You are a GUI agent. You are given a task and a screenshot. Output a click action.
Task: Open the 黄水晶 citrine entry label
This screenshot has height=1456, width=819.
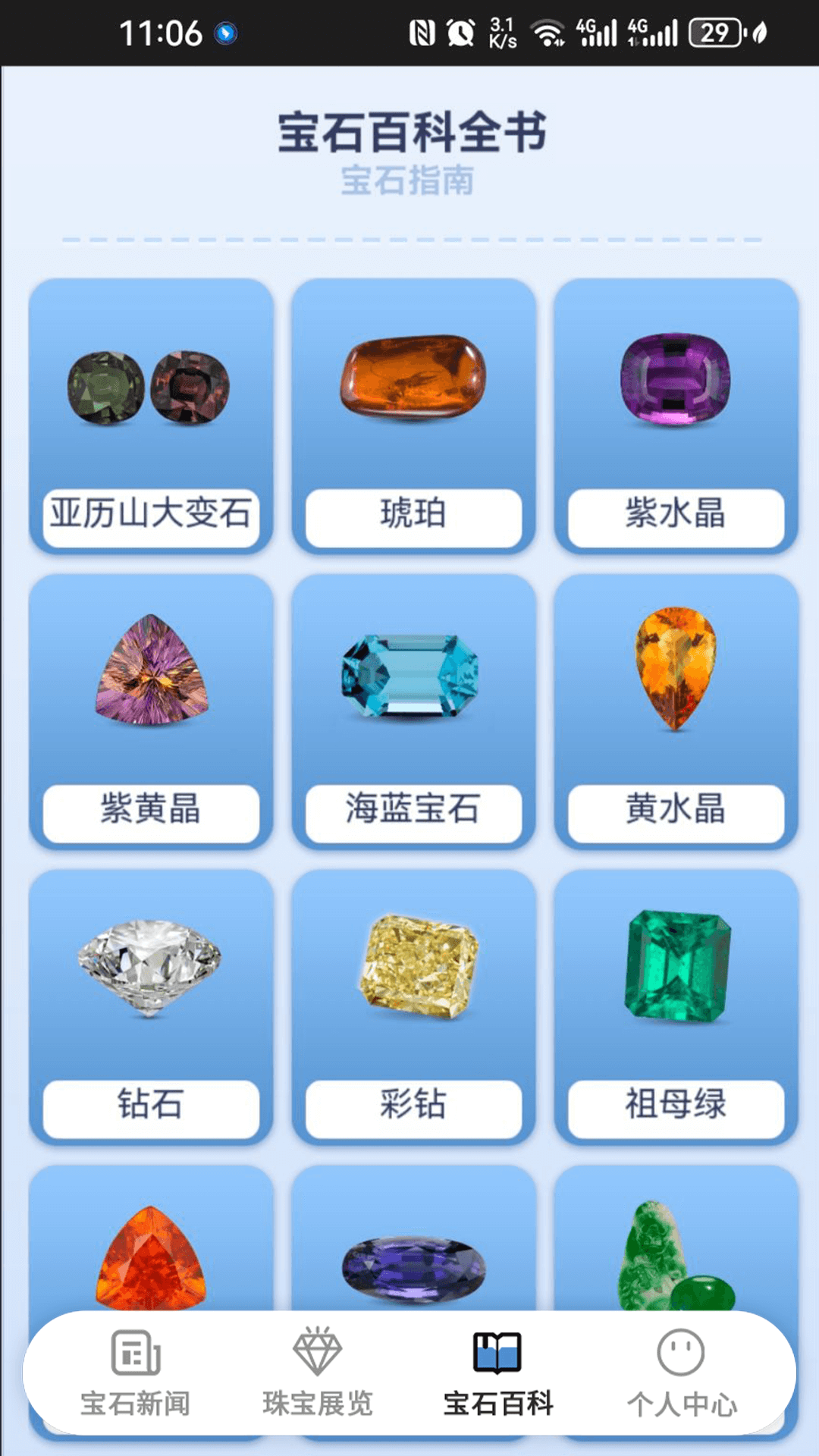pos(672,810)
